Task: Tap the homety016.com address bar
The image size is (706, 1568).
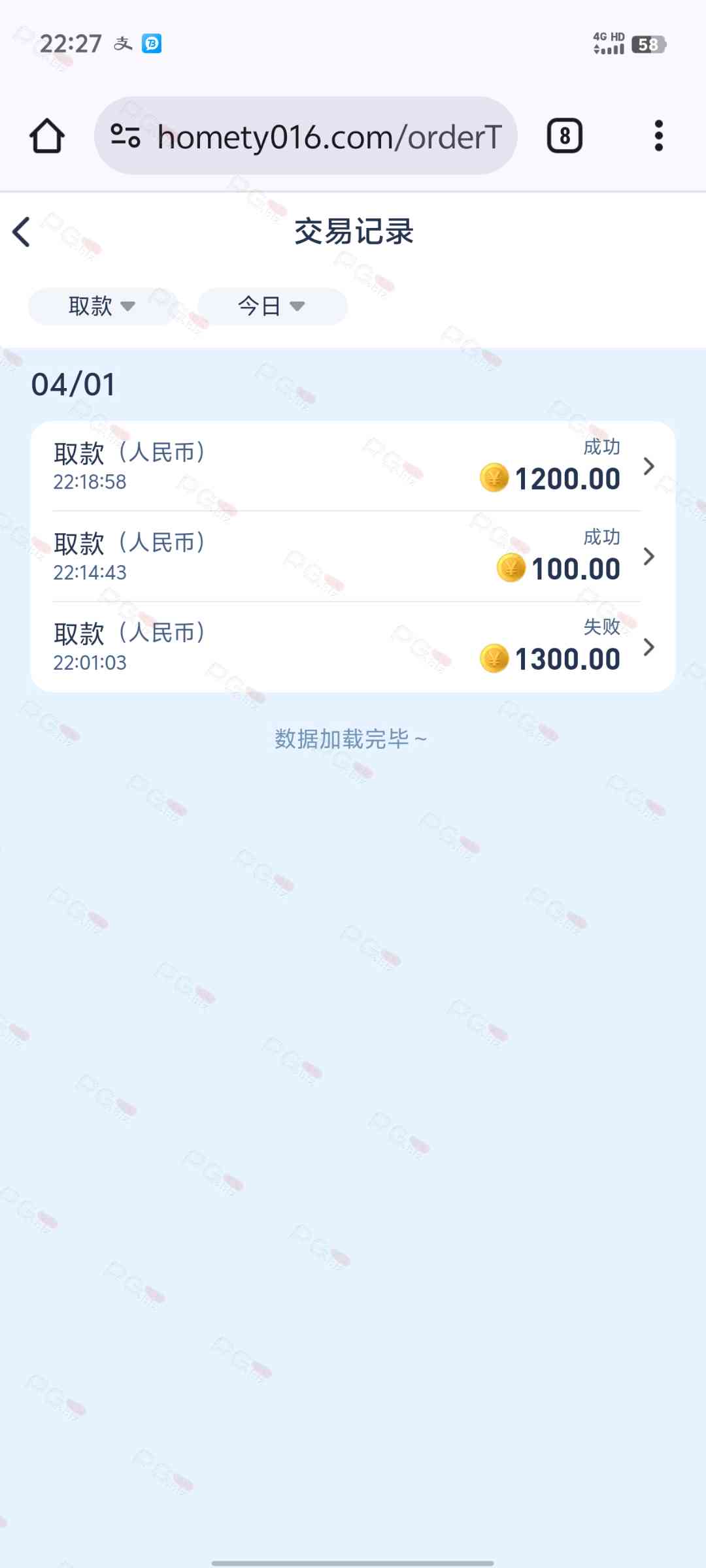Action: click(329, 137)
